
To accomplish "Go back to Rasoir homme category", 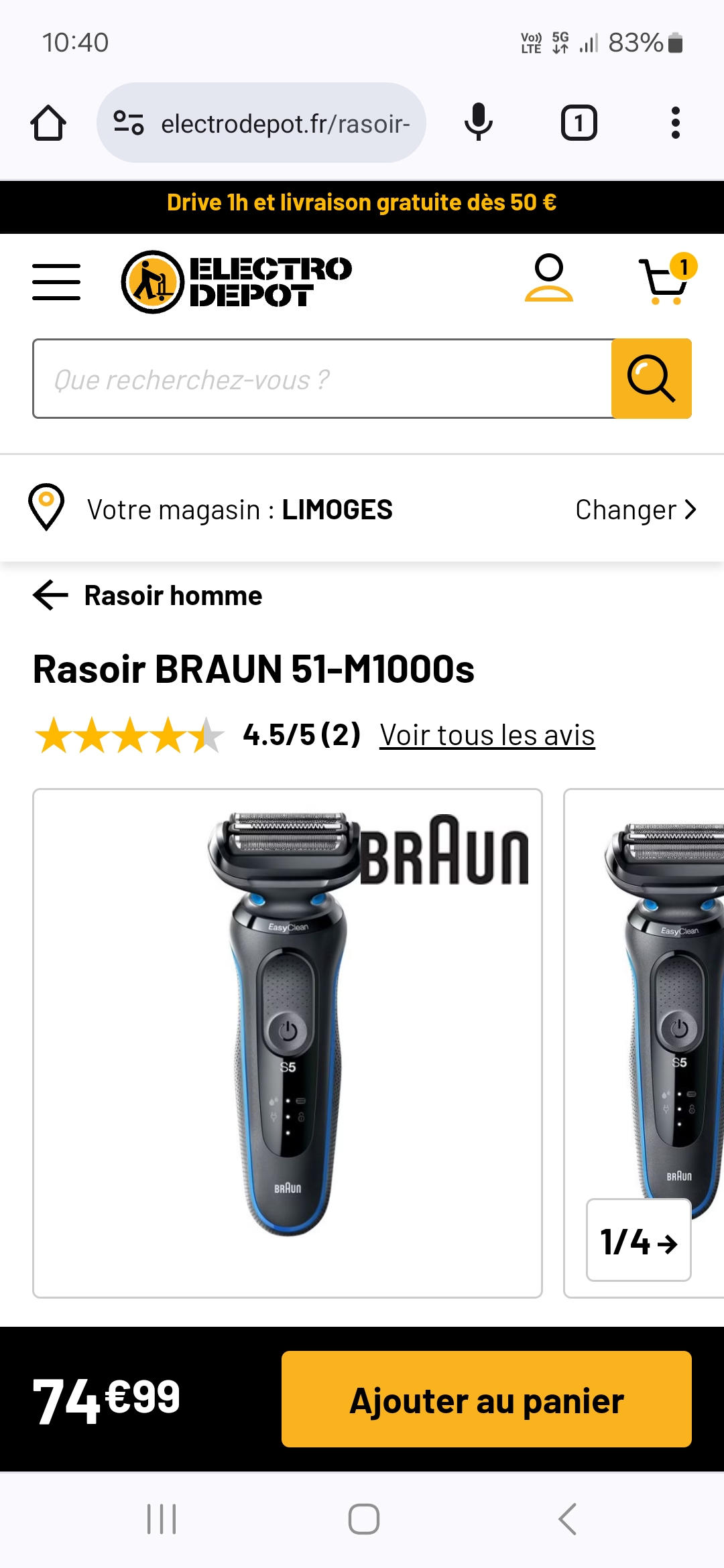I will (x=147, y=596).
